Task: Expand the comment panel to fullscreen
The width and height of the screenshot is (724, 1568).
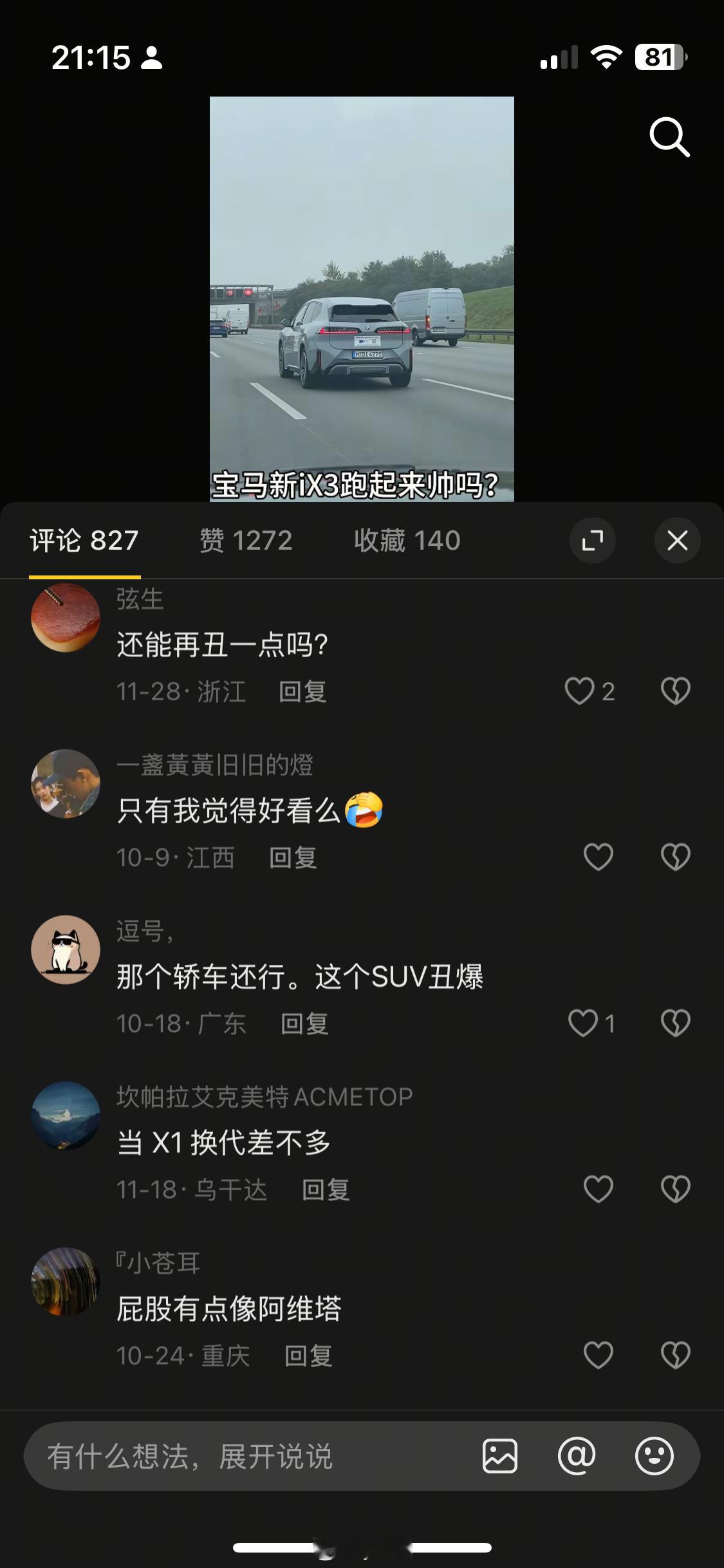Action: click(x=592, y=541)
